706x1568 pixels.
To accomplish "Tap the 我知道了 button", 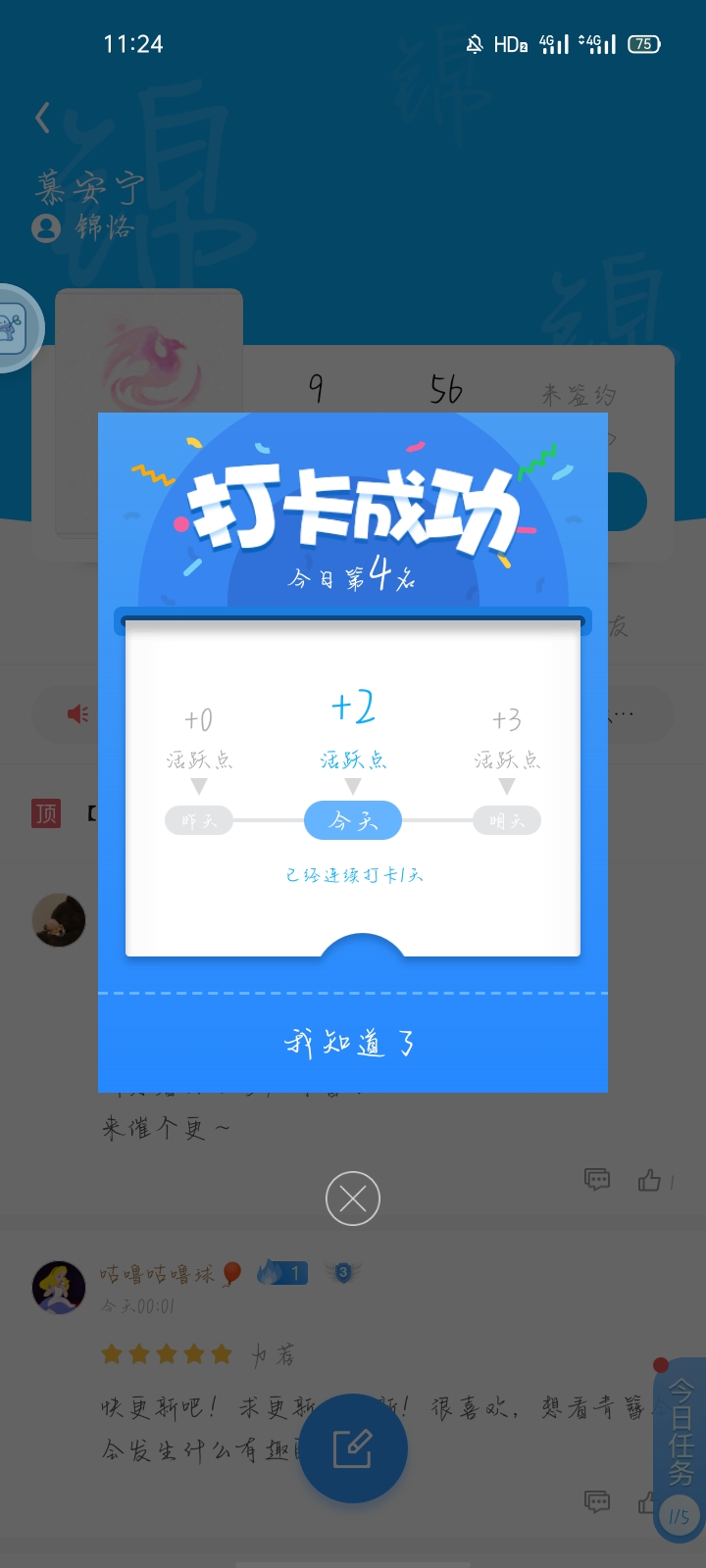I will 353,1044.
